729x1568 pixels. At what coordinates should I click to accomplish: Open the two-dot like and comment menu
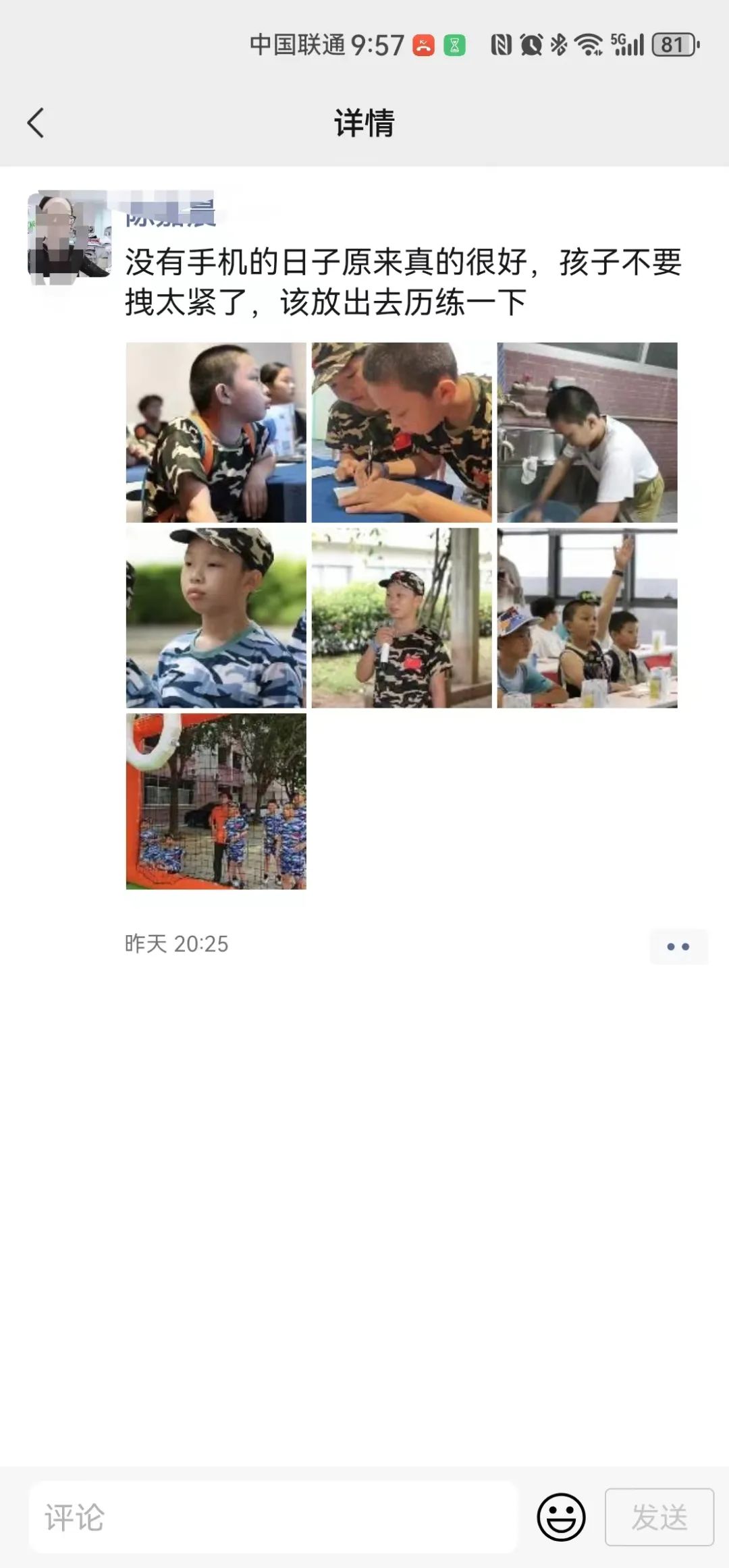coord(678,947)
